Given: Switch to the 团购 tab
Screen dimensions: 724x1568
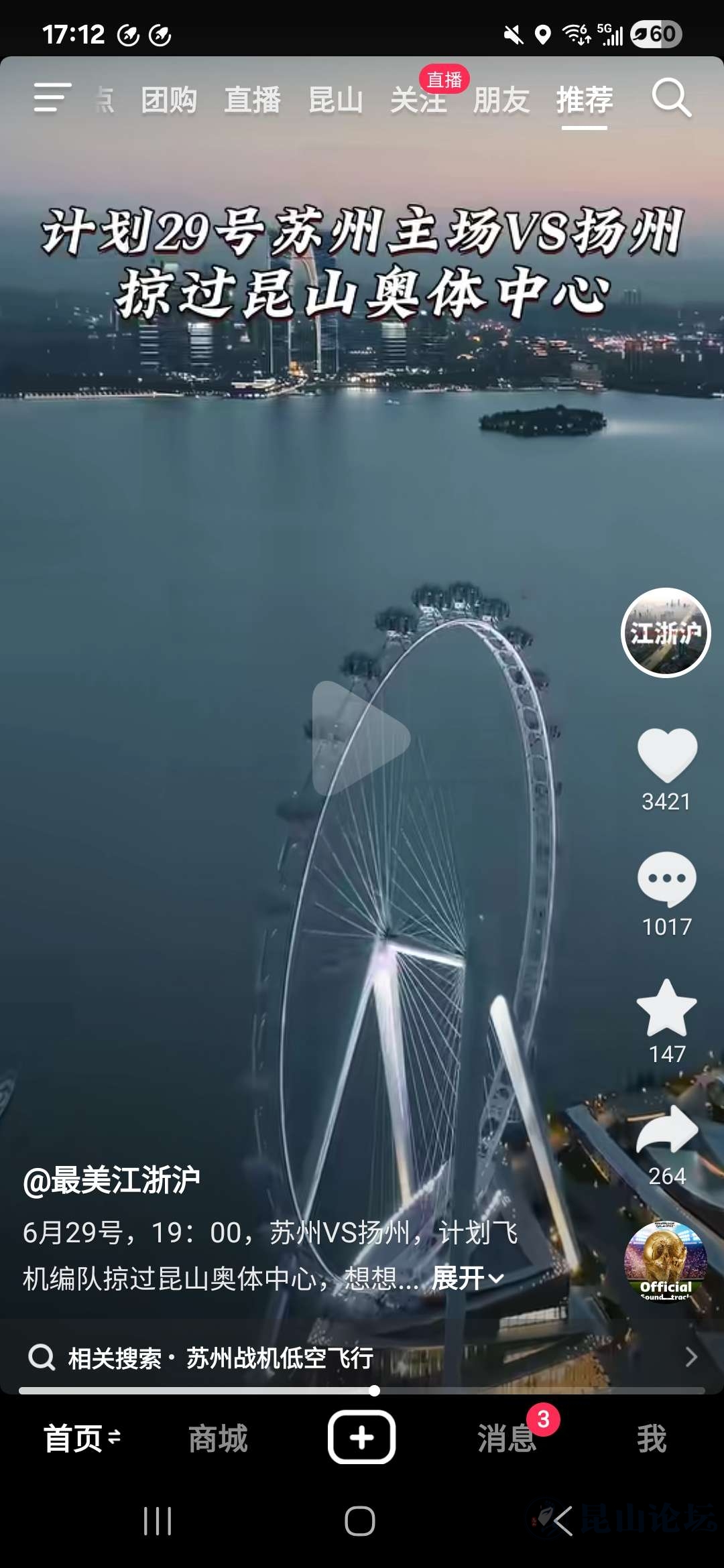Looking at the screenshot, I should [x=168, y=101].
